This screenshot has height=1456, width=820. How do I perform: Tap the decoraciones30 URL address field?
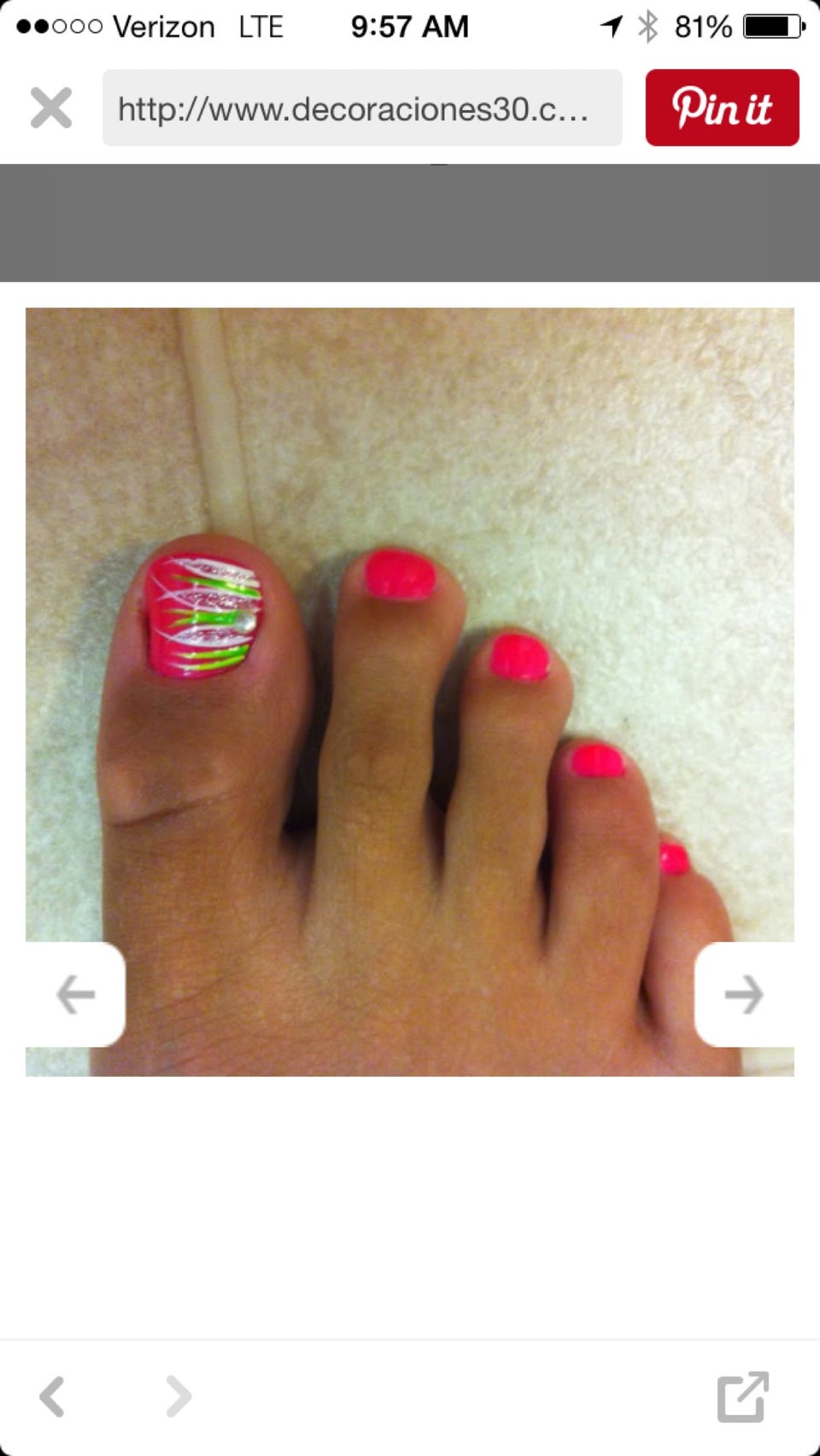(362, 108)
